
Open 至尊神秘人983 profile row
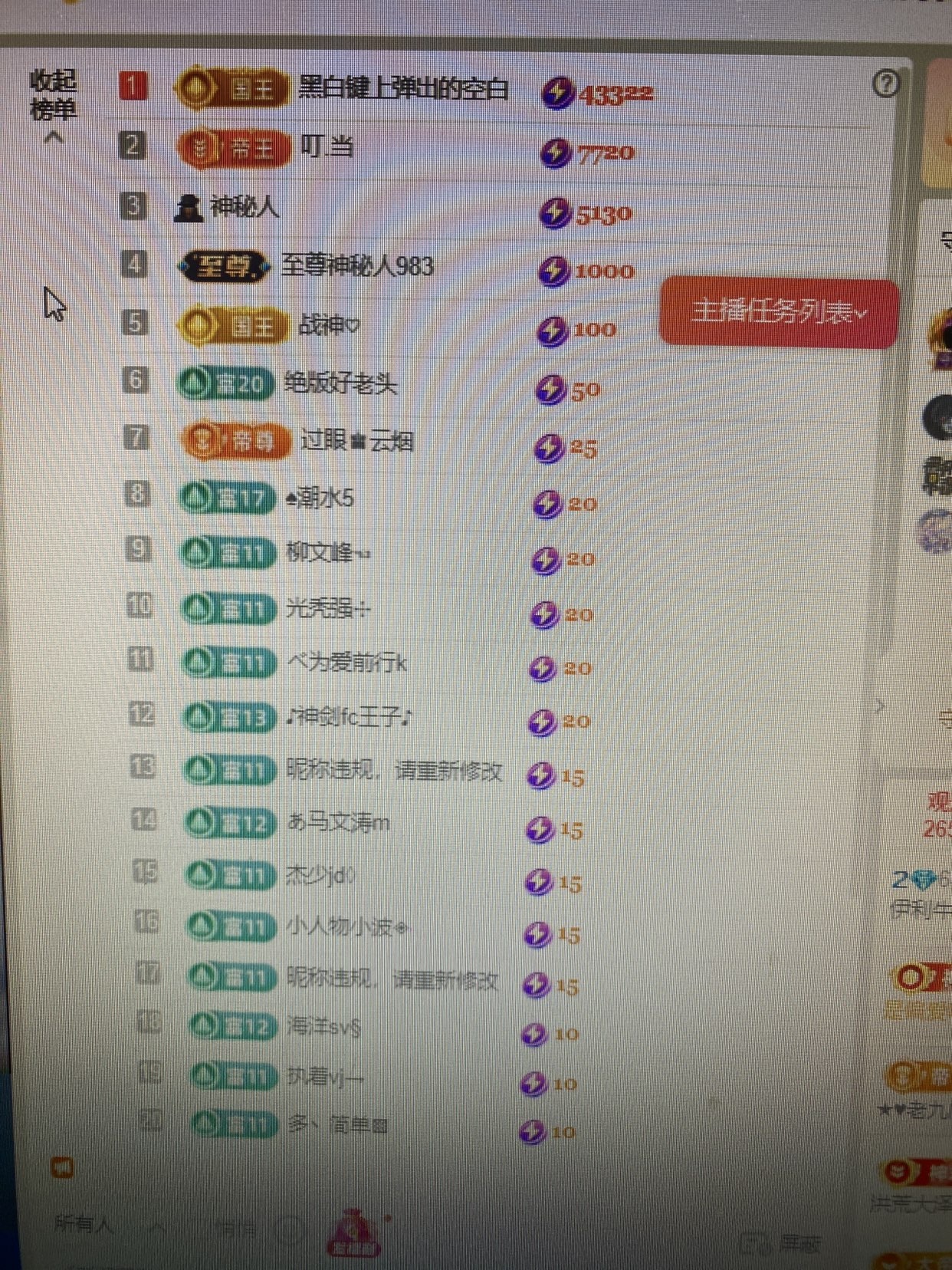[357, 266]
